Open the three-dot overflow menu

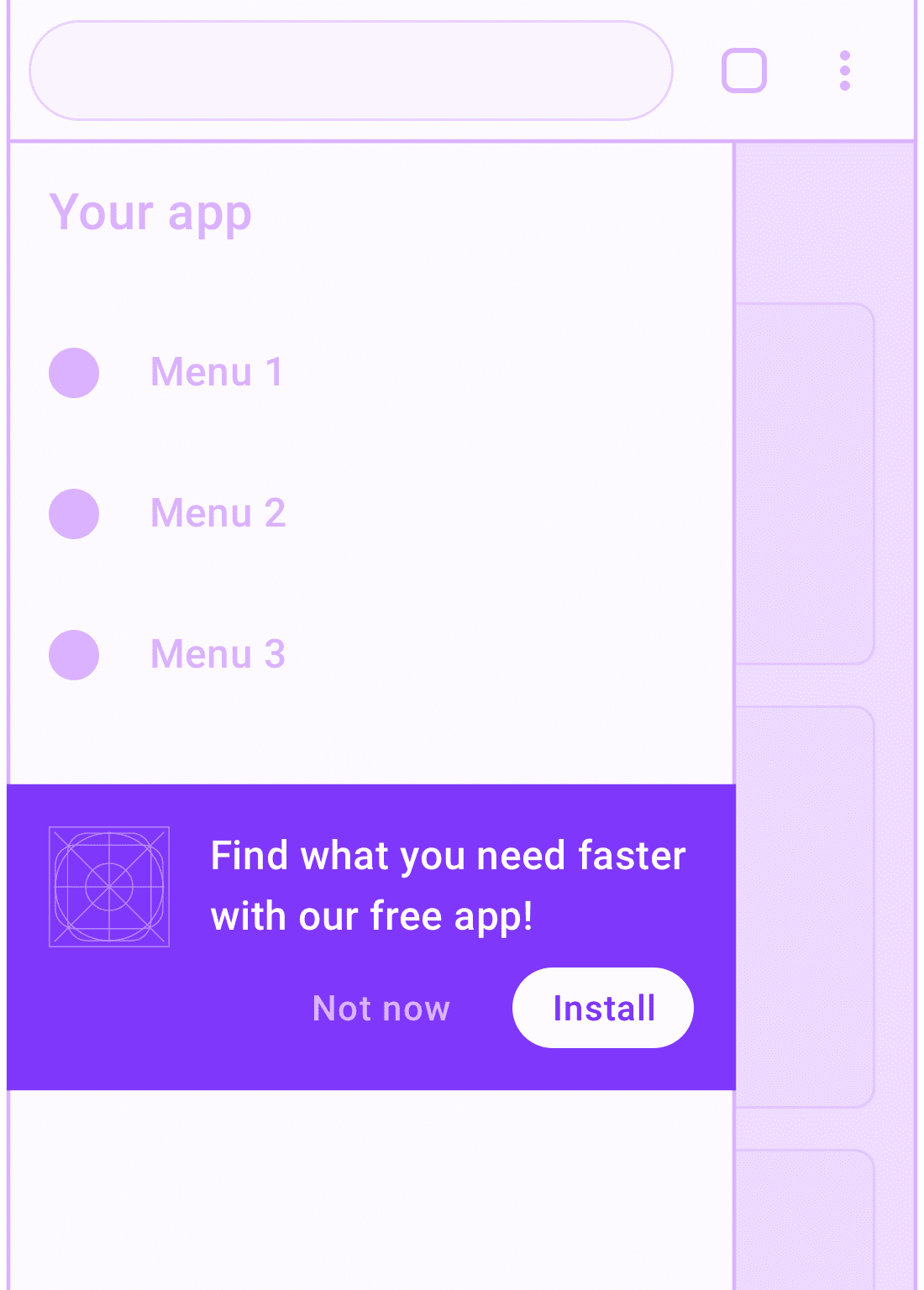coord(844,71)
